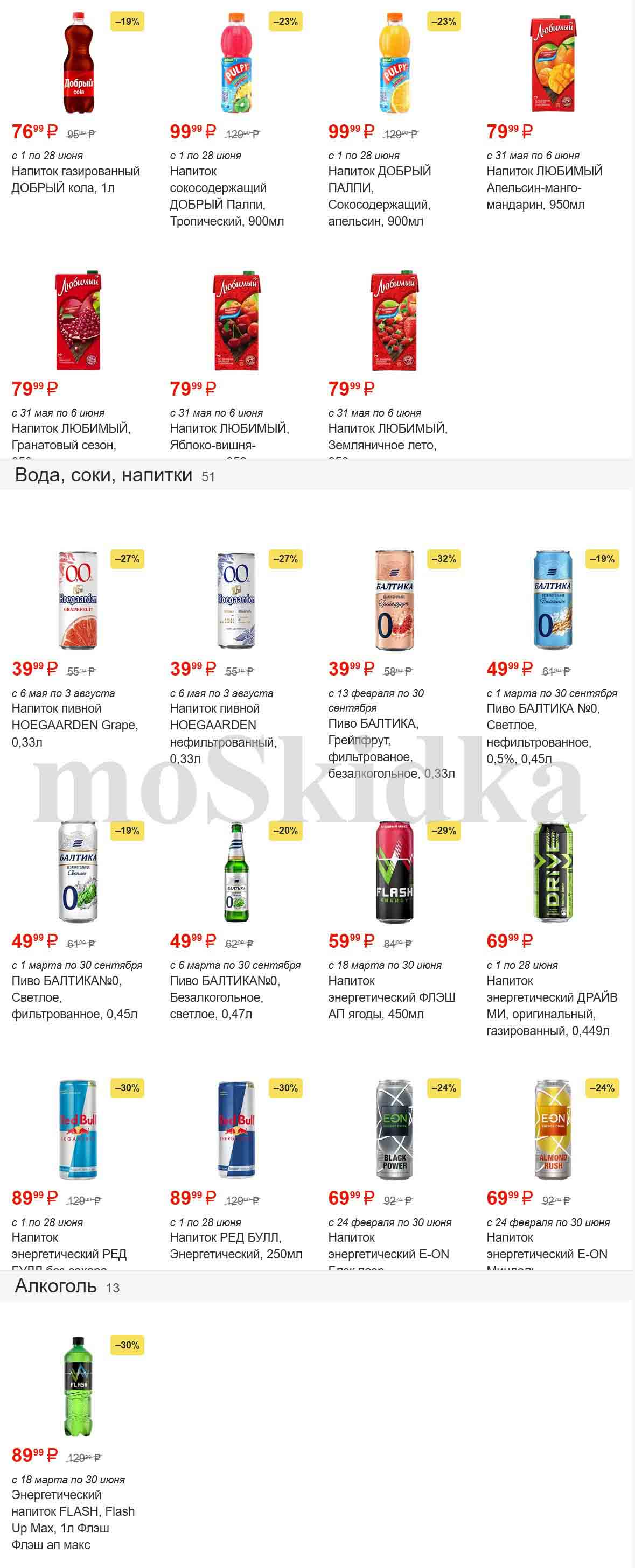The width and height of the screenshot is (635, 1568).
Task: View ФЛЭШ АП ягоды 450мл energy drink
Action: click(x=394, y=872)
